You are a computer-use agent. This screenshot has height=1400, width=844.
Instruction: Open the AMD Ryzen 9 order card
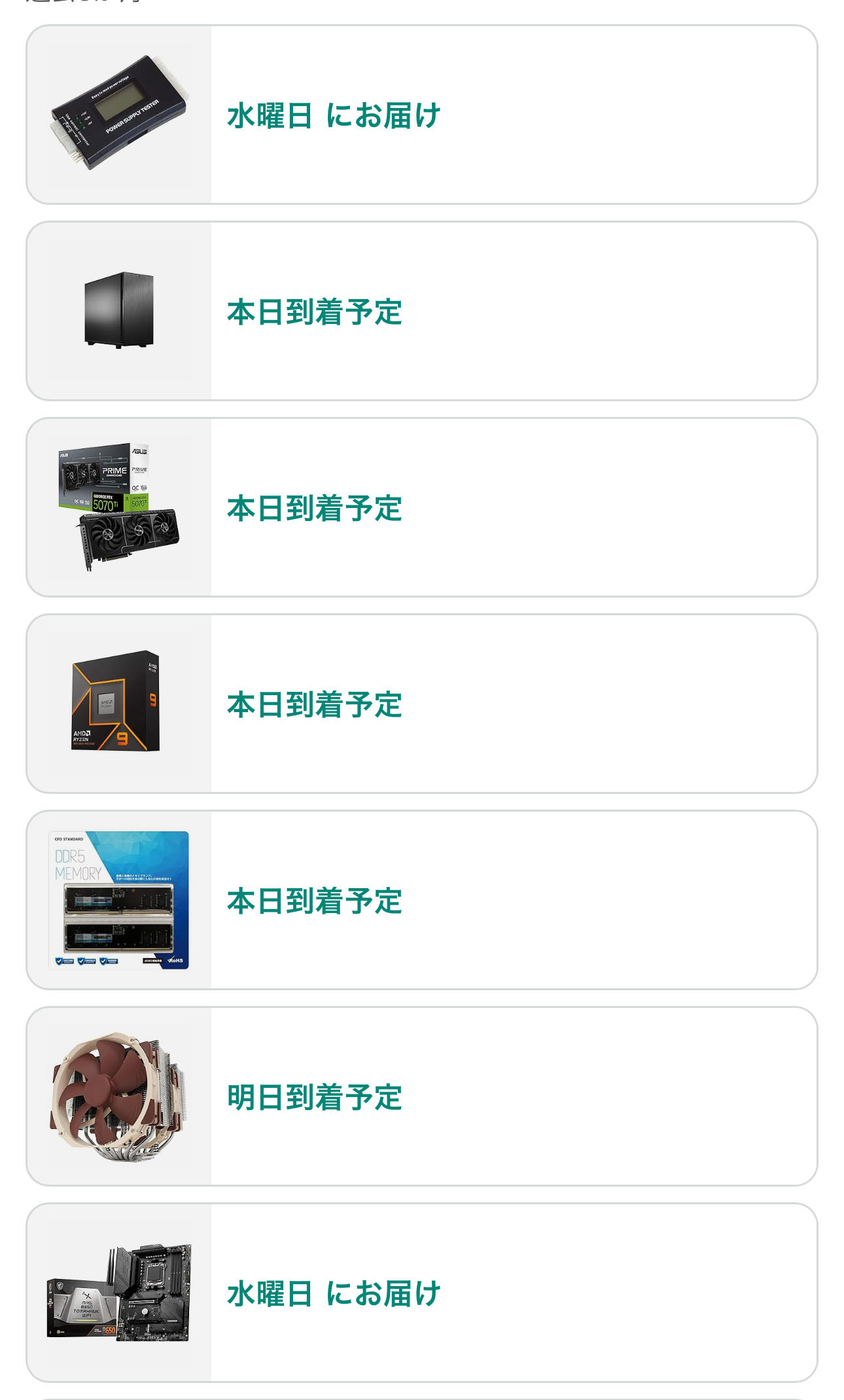tap(421, 704)
